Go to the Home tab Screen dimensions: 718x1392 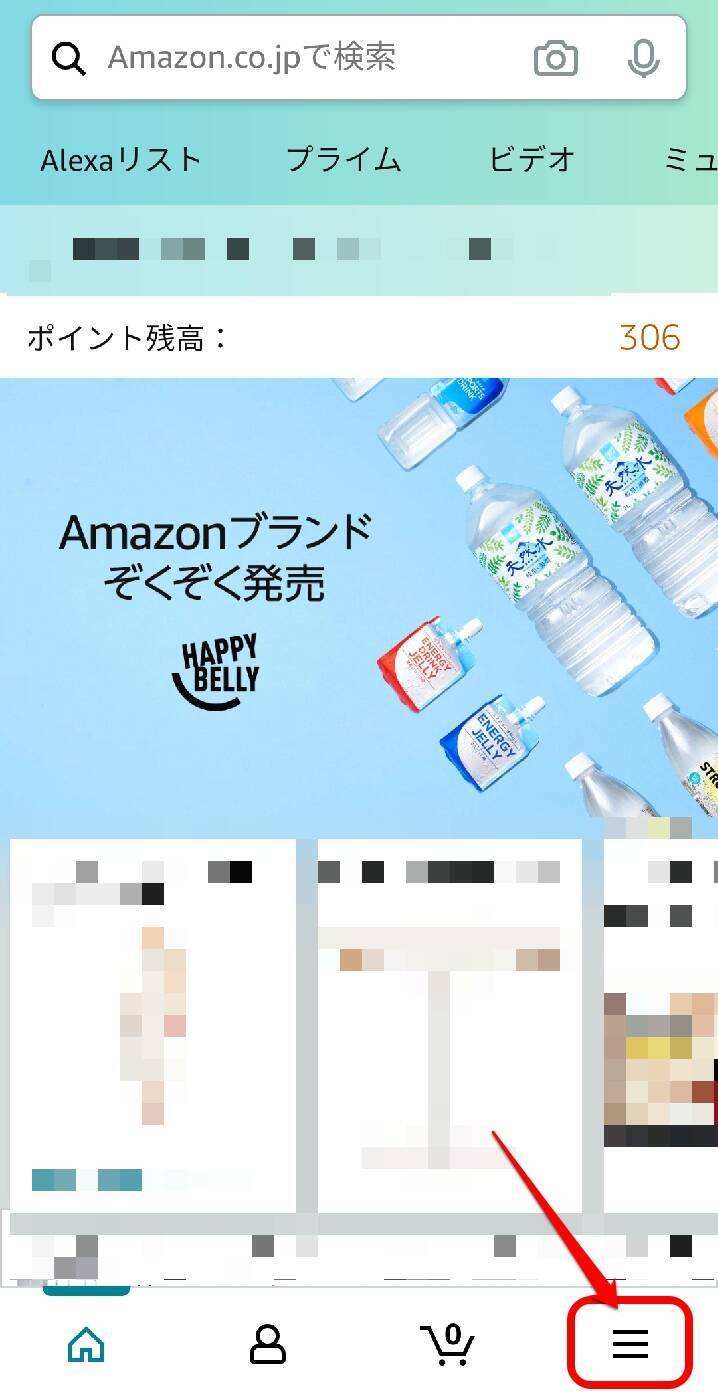[x=86, y=1344]
